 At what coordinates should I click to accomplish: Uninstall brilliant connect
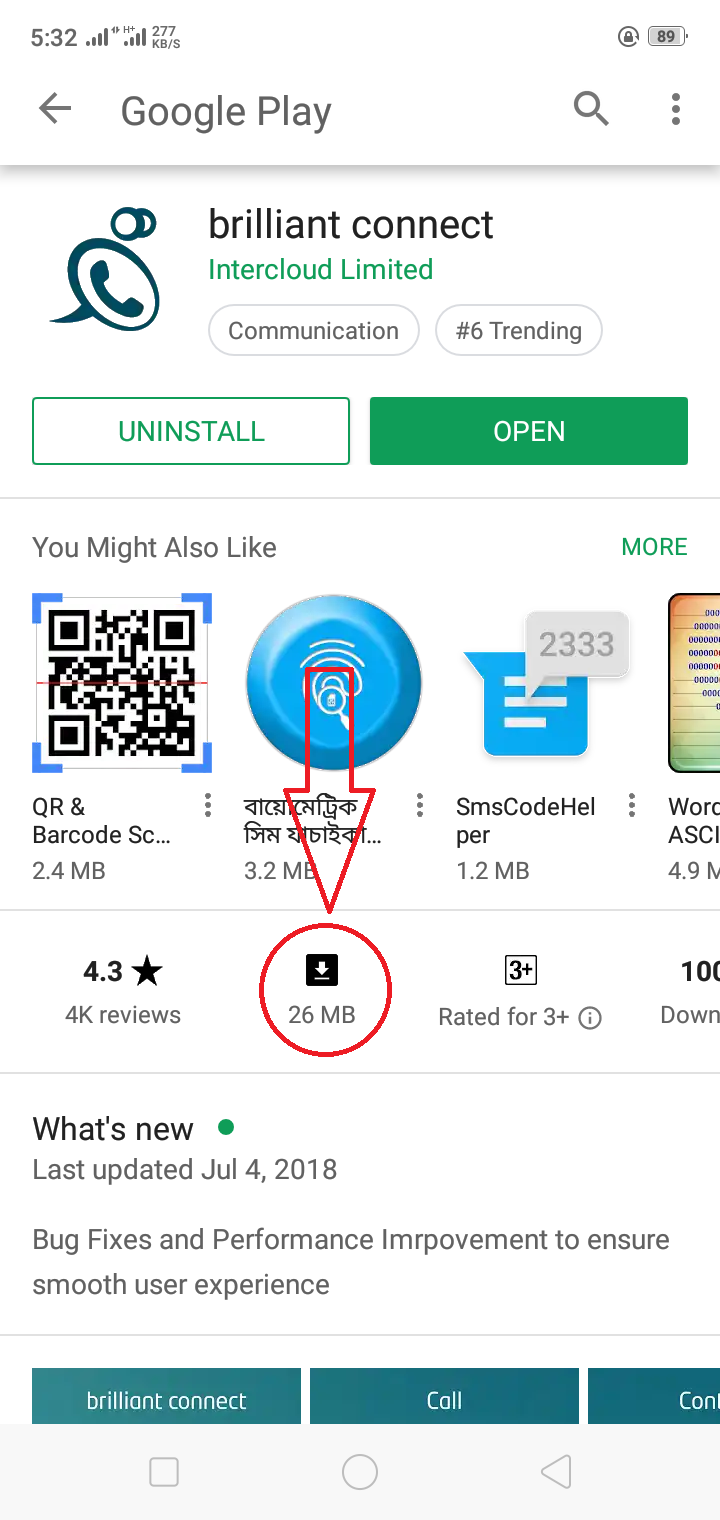click(x=191, y=431)
